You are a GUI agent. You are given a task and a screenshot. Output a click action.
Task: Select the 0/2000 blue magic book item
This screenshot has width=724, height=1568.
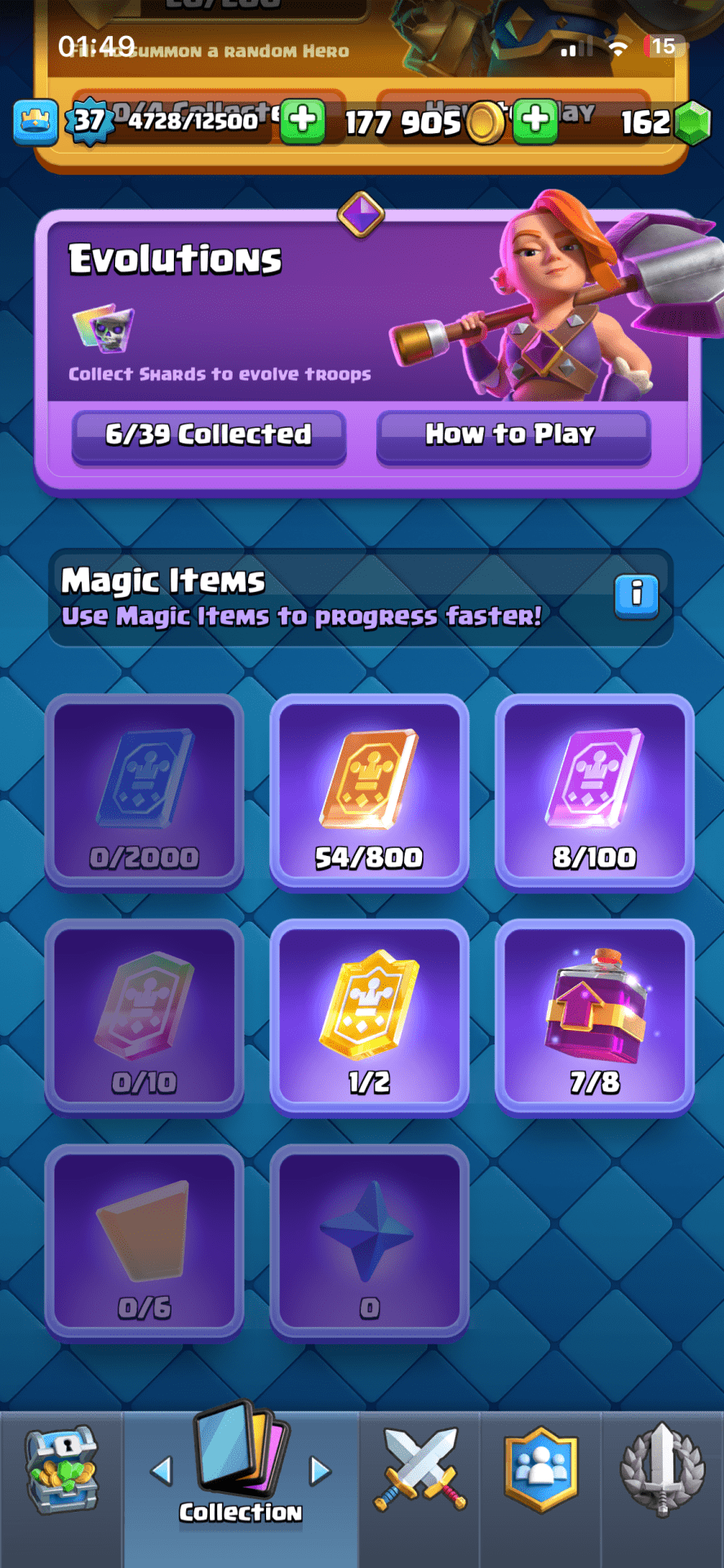(144, 792)
